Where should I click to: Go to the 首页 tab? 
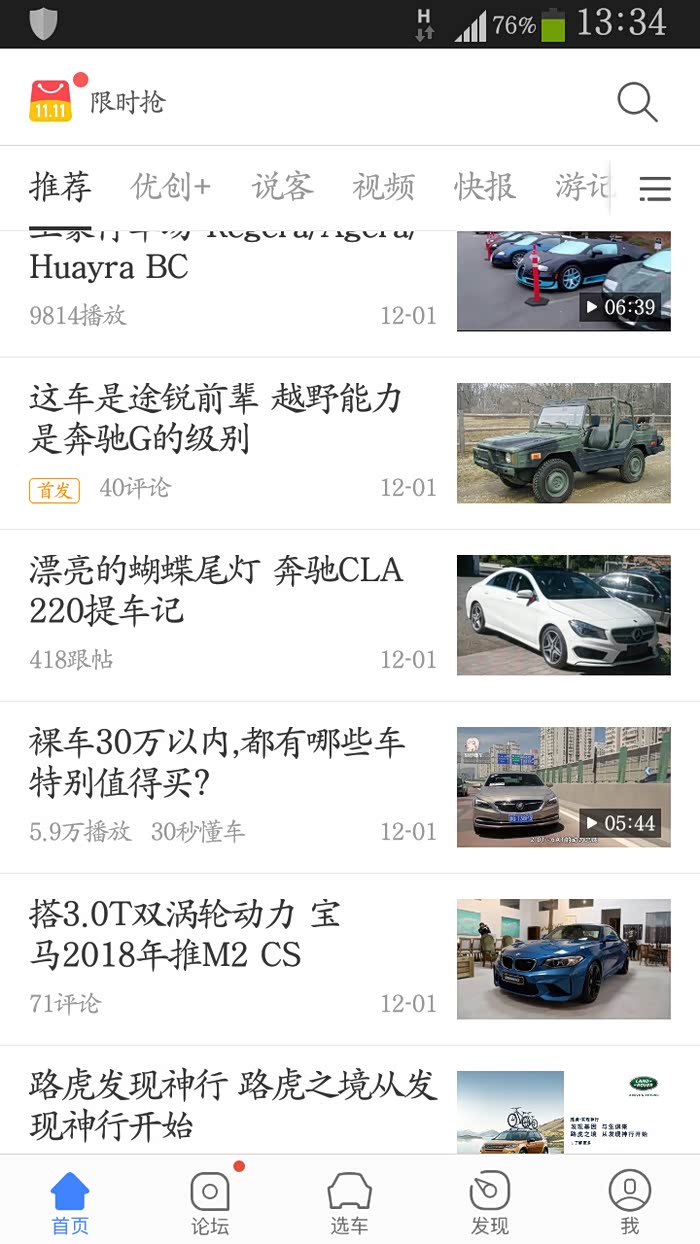pos(70,1203)
